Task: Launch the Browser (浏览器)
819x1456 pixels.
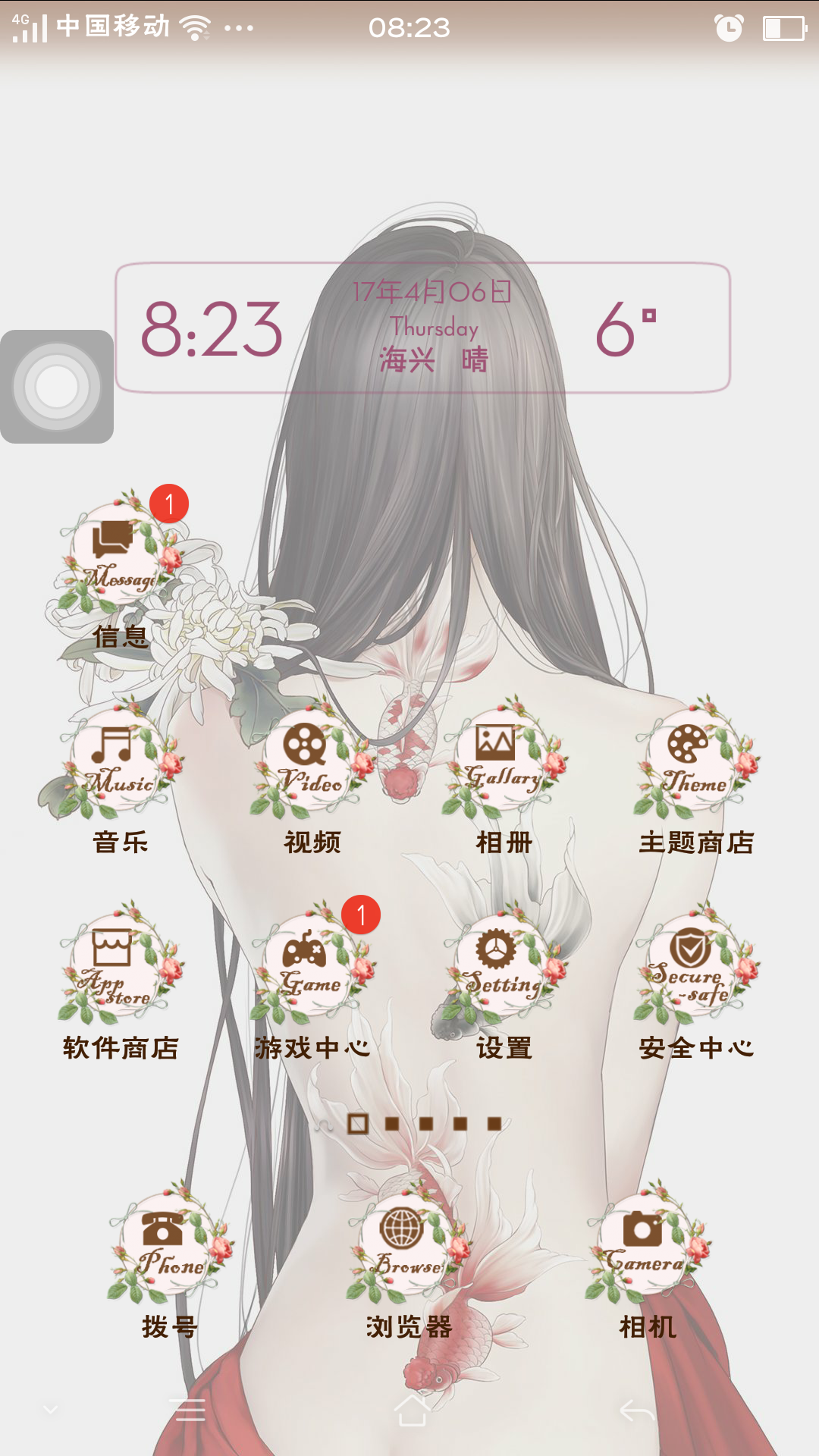Action: pos(409,1247)
